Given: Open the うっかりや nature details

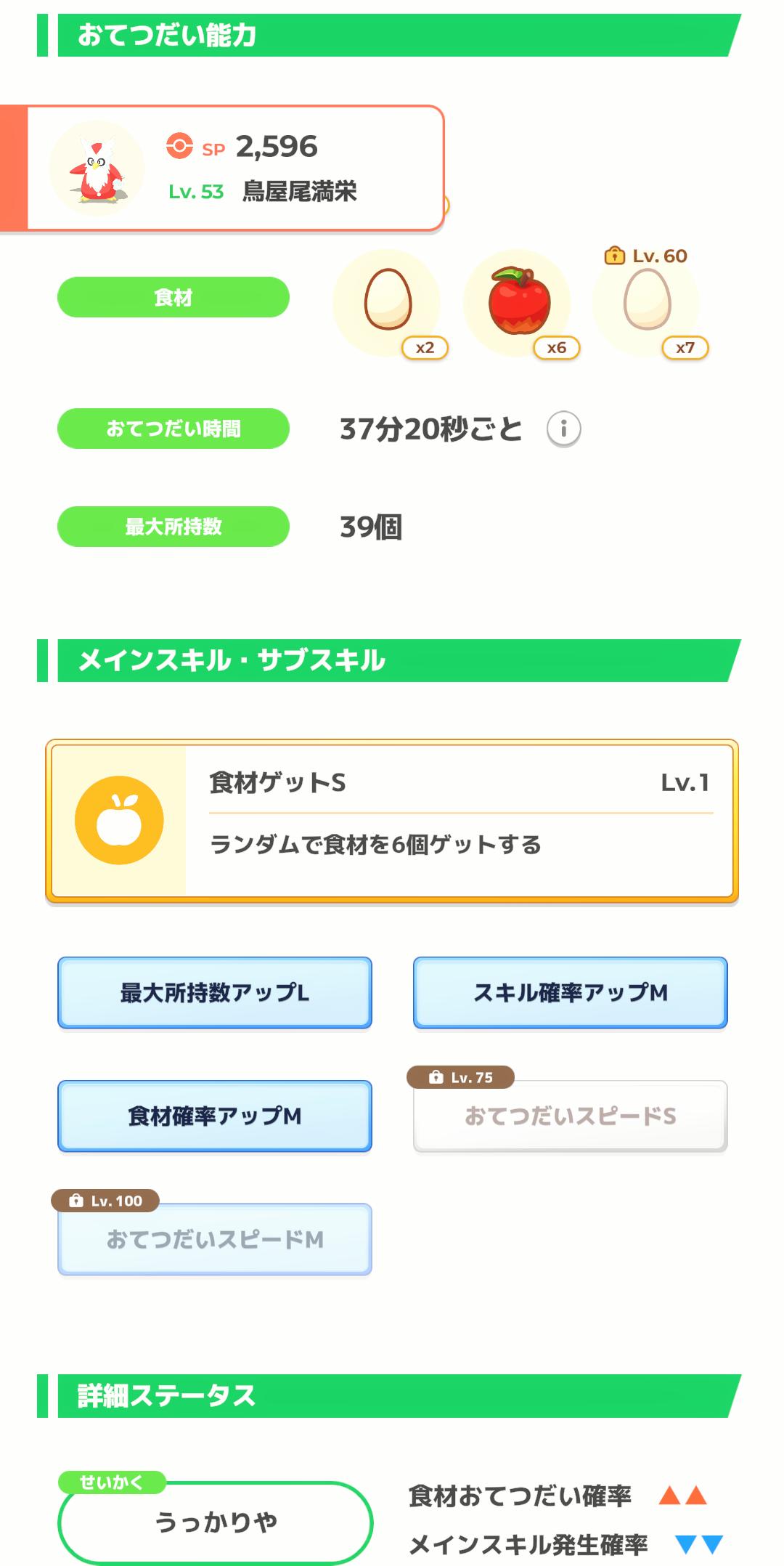Looking at the screenshot, I should click(x=215, y=1521).
